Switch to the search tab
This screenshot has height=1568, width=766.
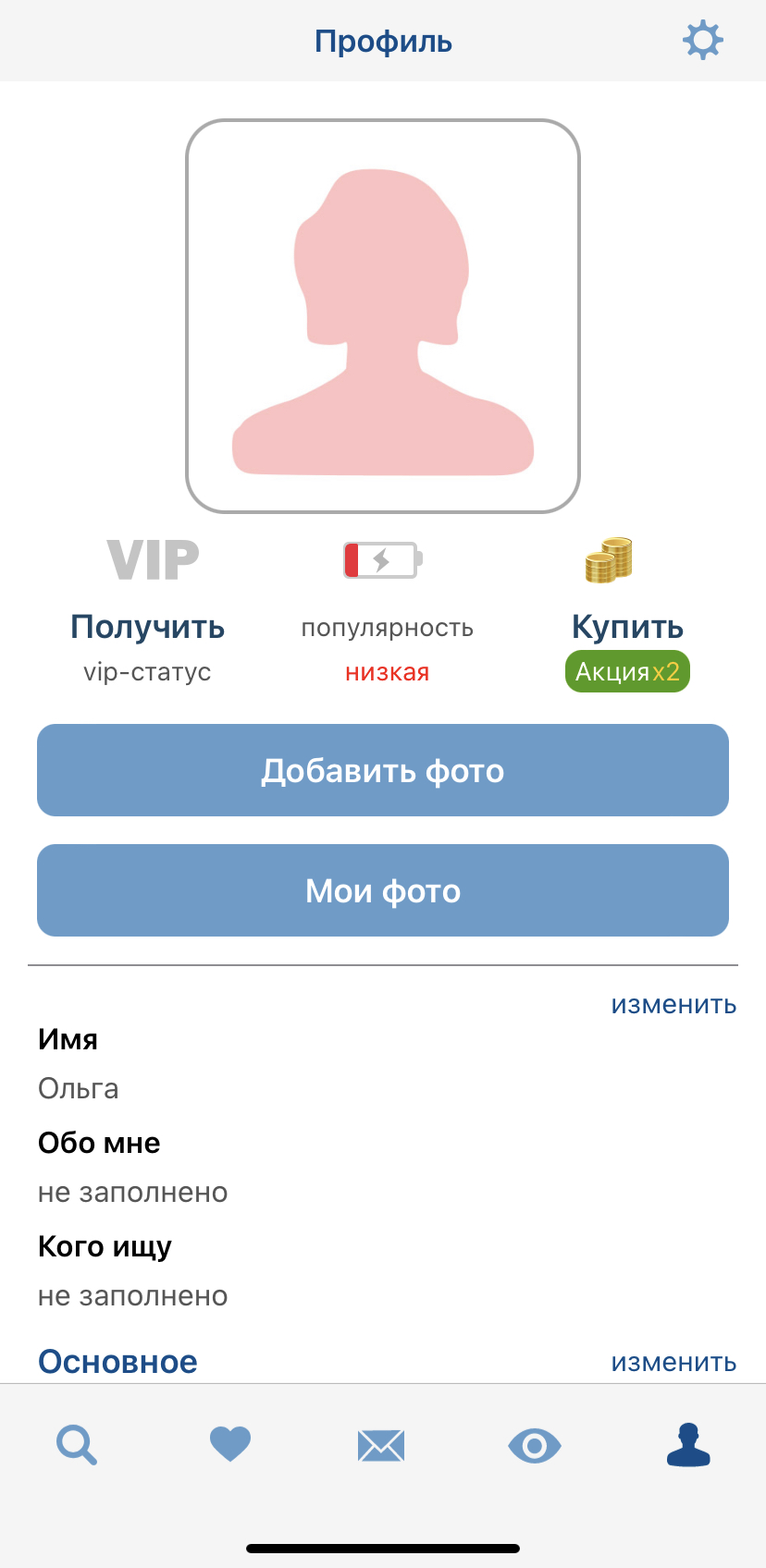point(77,1444)
